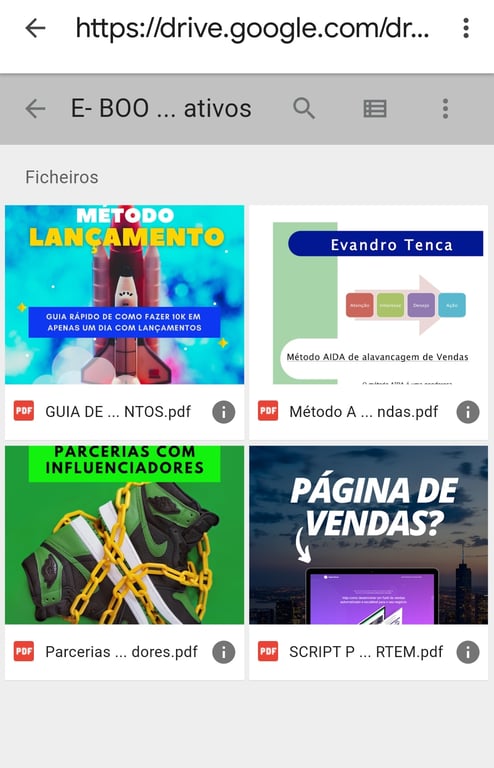Show info for SCRIPT P ... RTEM.pdf

(x=468, y=652)
